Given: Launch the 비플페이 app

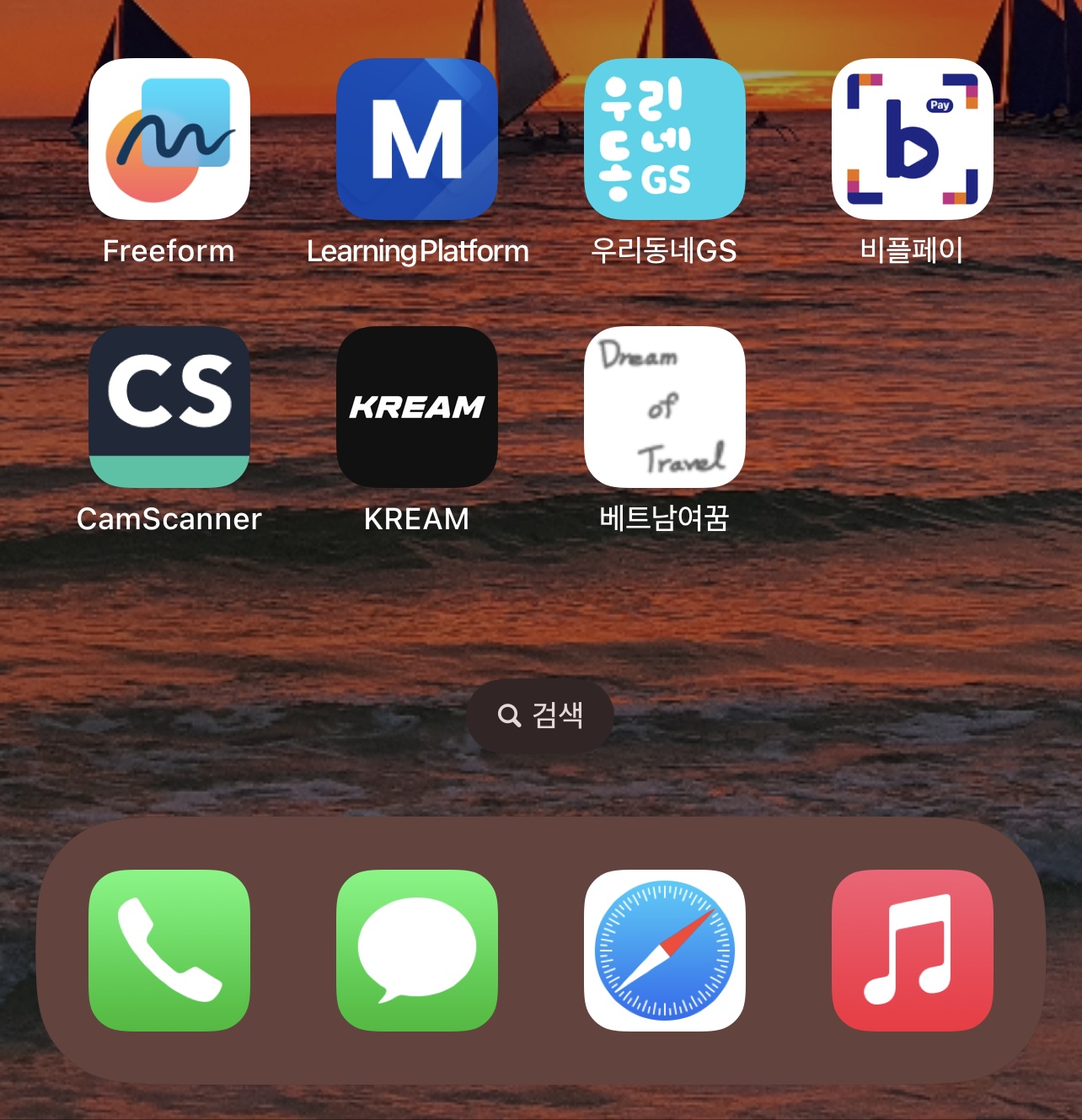Looking at the screenshot, I should pyautogui.click(x=912, y=139).
